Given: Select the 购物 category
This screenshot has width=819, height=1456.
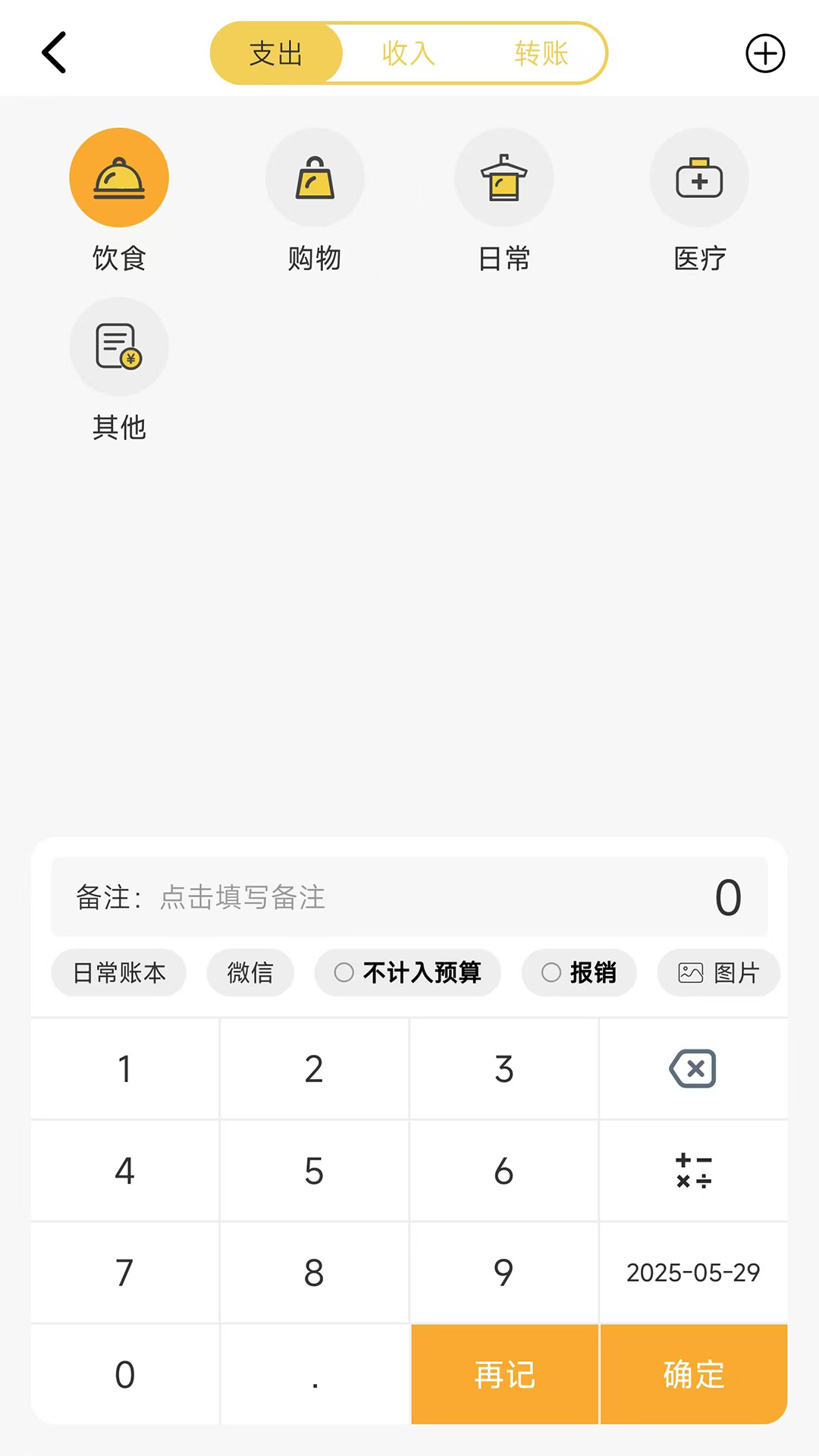Looking at the screenshot, I should (x=315, y=201).
